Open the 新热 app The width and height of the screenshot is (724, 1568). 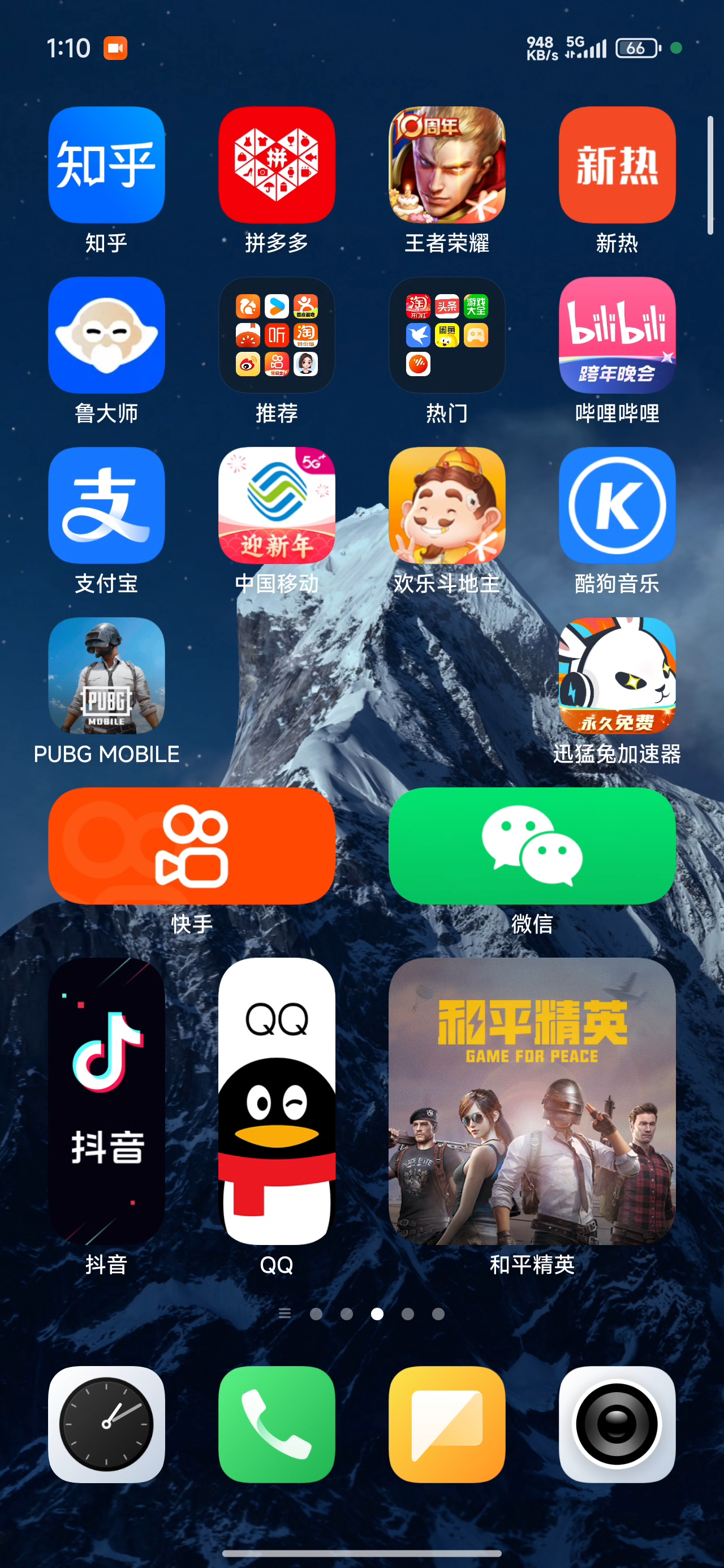[617, 165]
